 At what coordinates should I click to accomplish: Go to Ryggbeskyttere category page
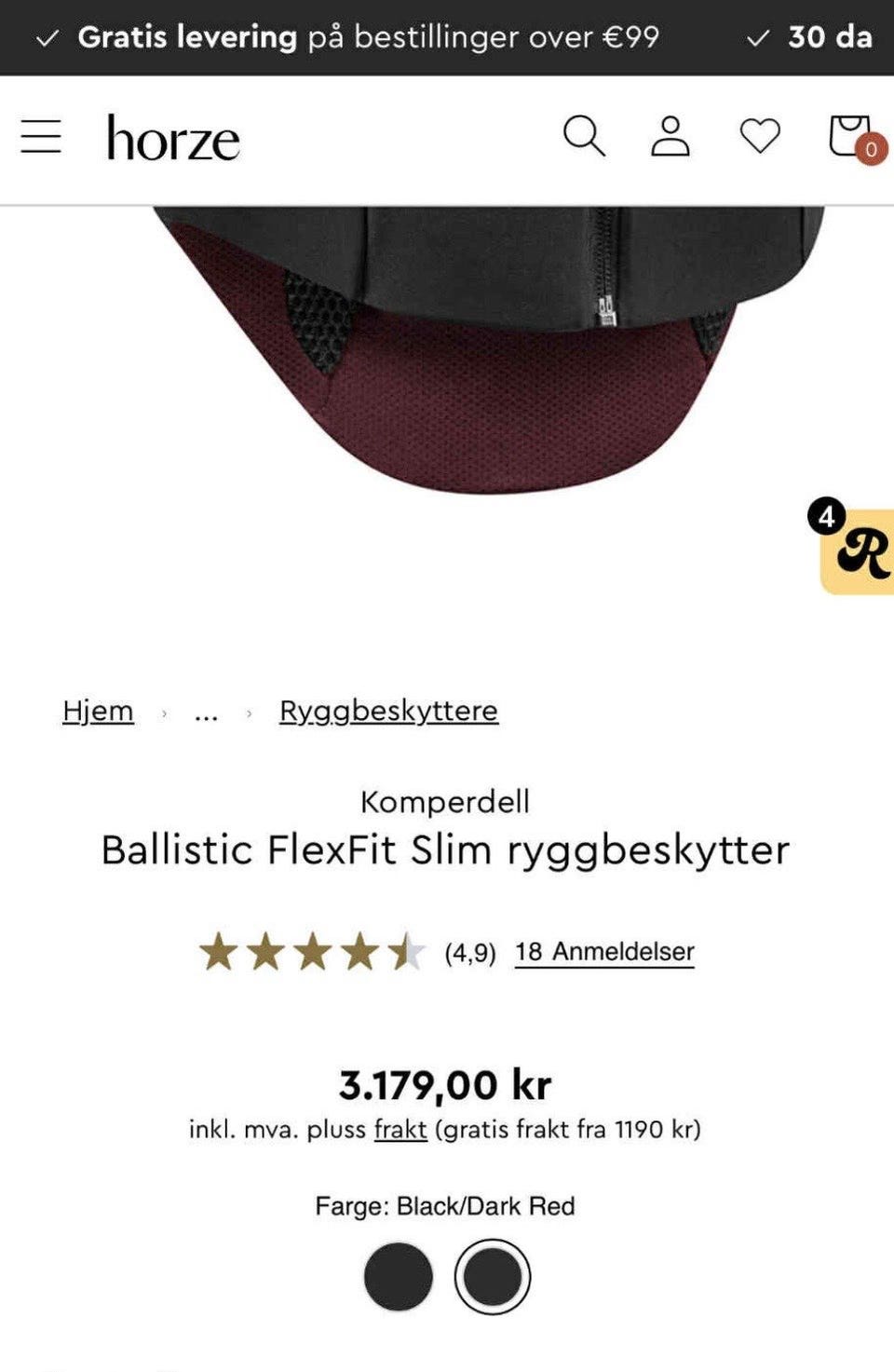click(x=386, y=711)
